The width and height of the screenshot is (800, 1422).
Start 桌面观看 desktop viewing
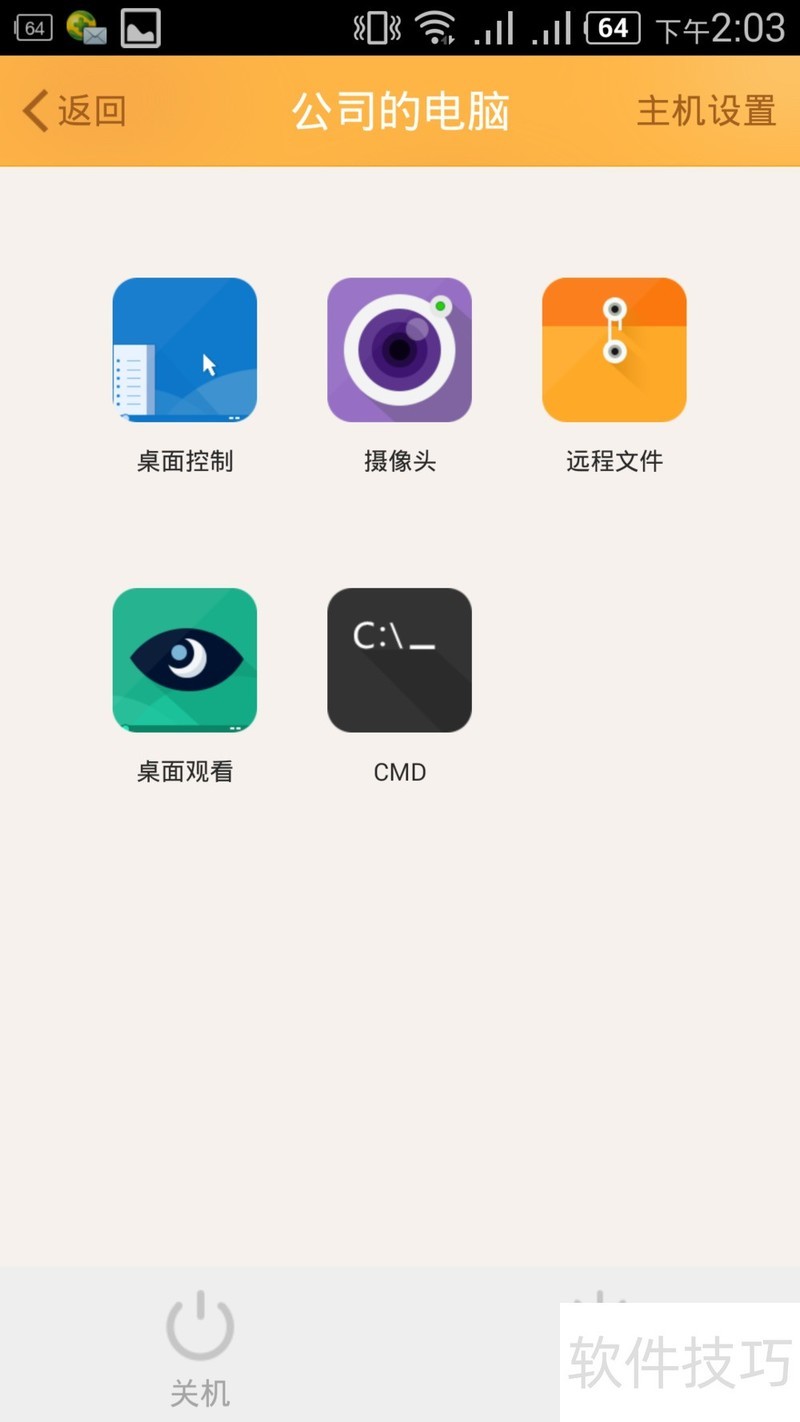pos(185,660)
